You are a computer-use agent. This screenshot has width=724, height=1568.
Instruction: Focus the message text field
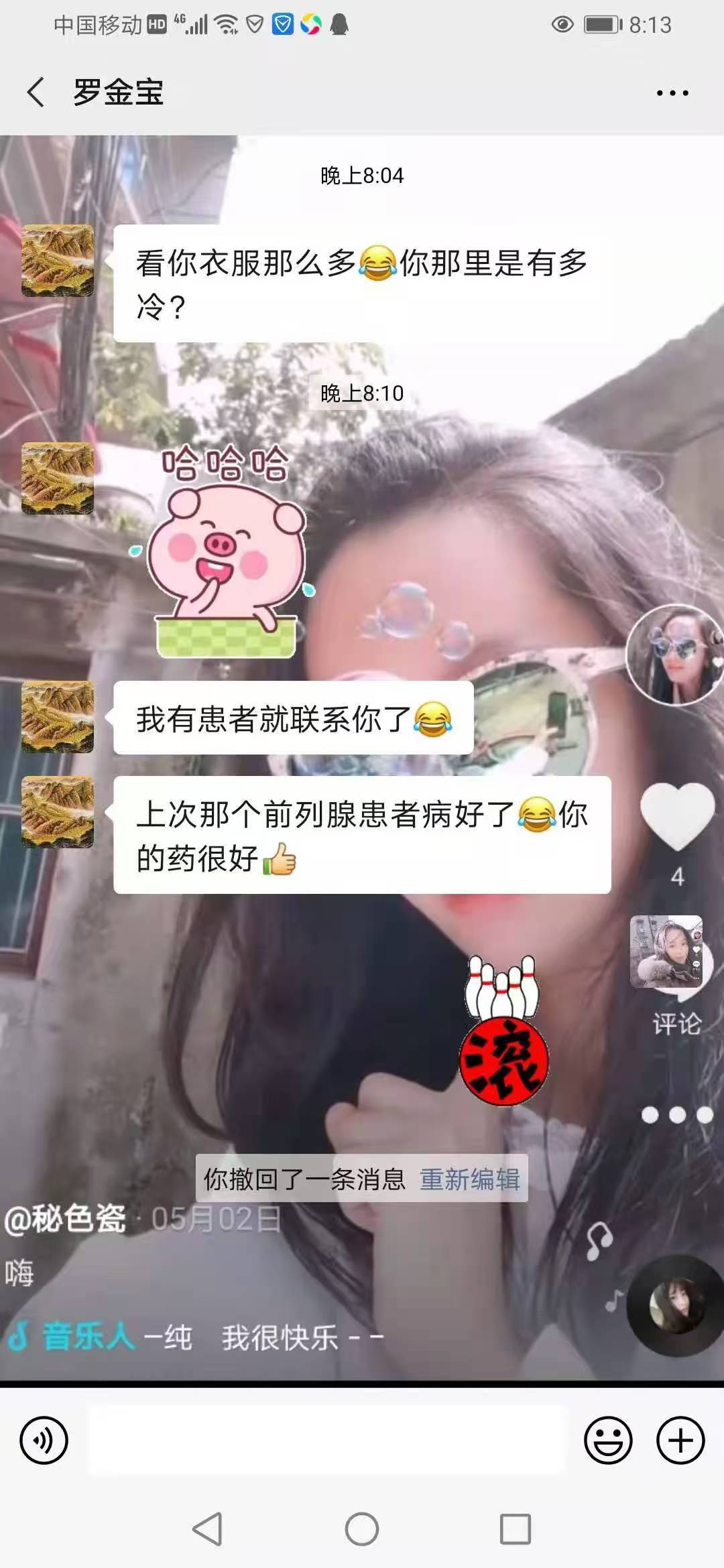[x=327, y=1440]
